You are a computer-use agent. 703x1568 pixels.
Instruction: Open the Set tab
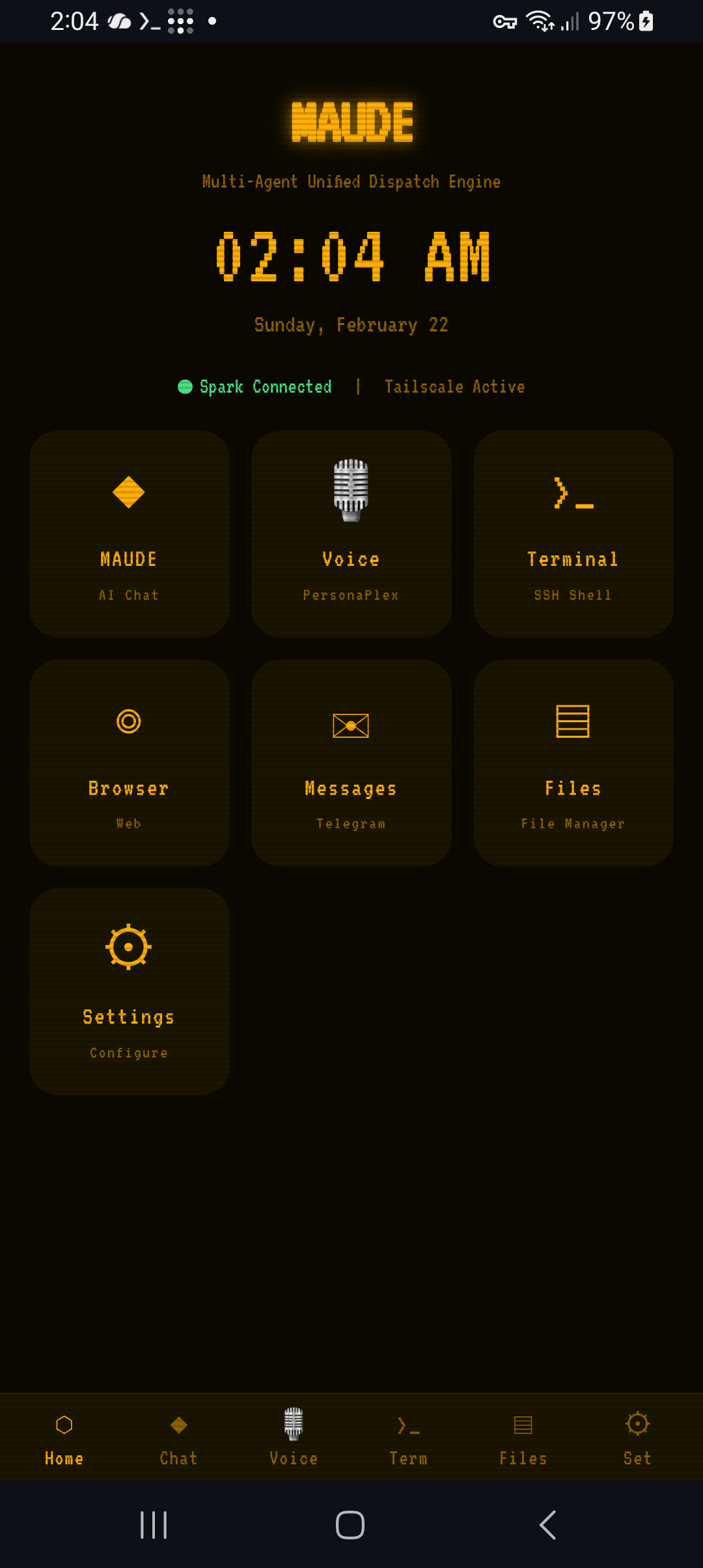click(637, 1438)
